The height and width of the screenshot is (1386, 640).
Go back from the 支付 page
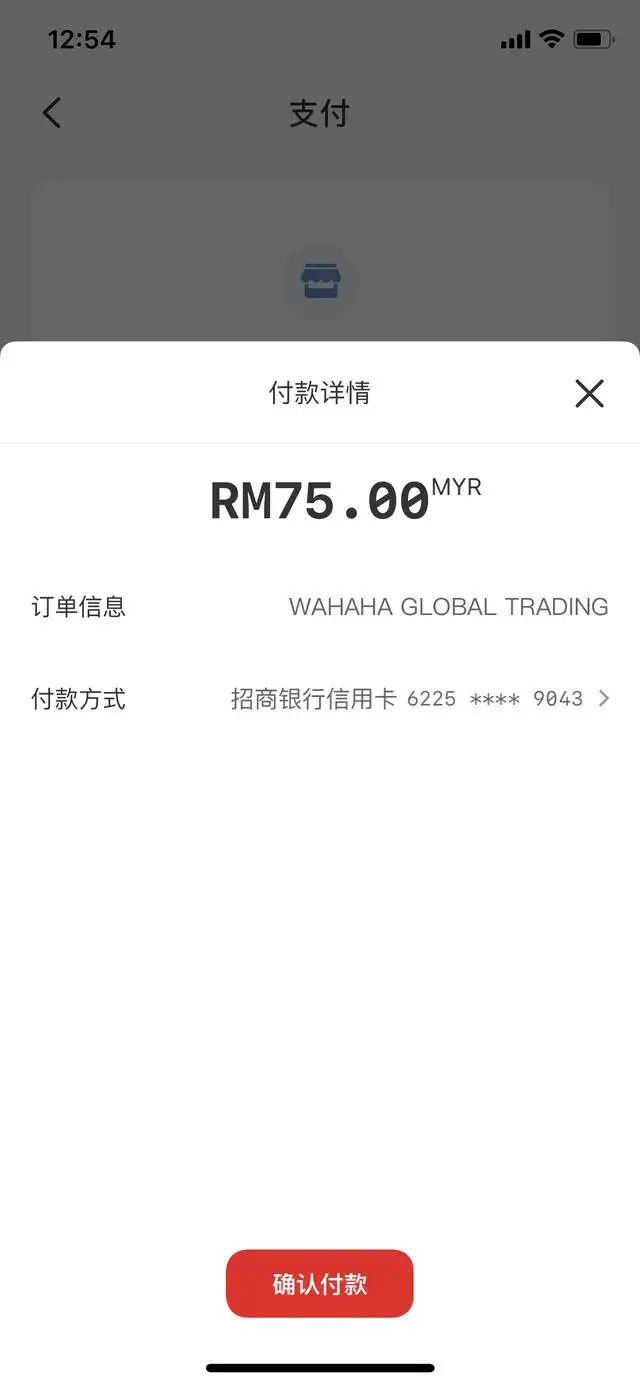click(51, 113)
